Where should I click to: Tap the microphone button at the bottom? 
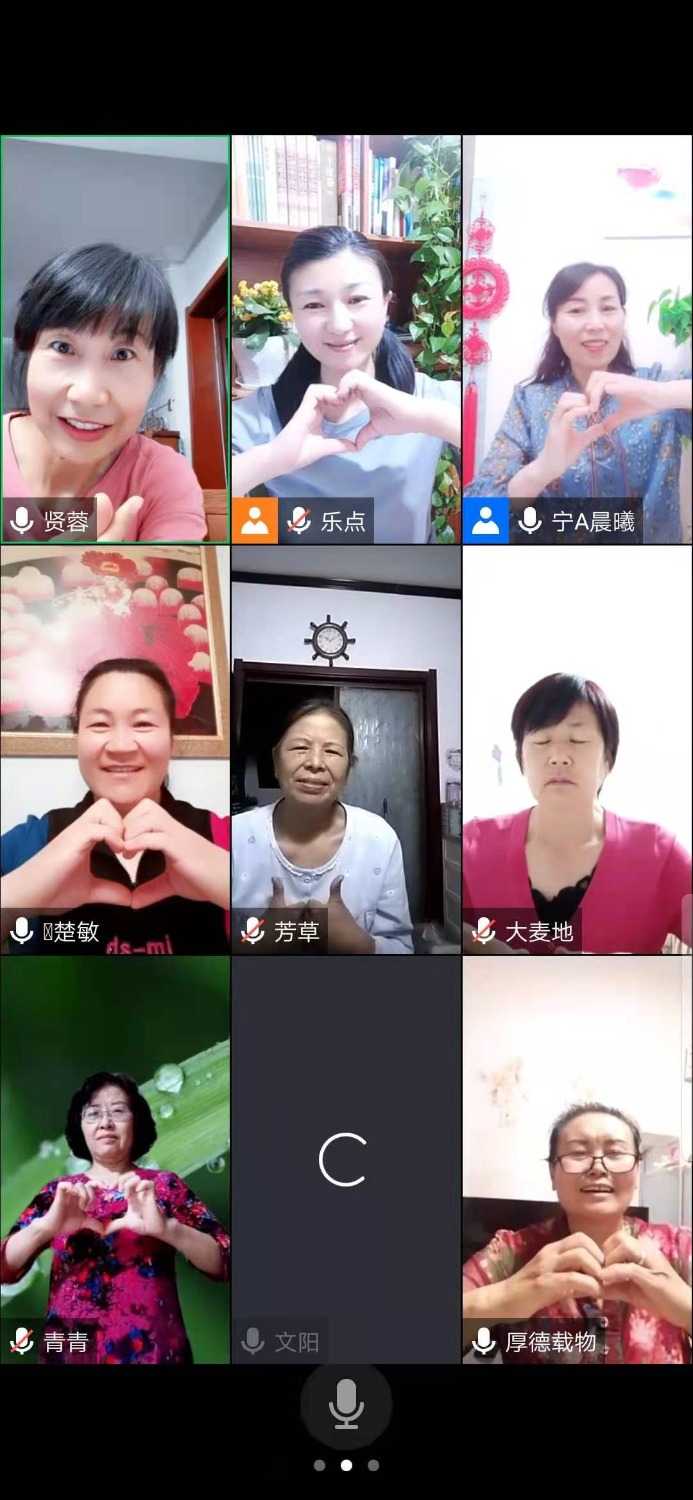346,1405
